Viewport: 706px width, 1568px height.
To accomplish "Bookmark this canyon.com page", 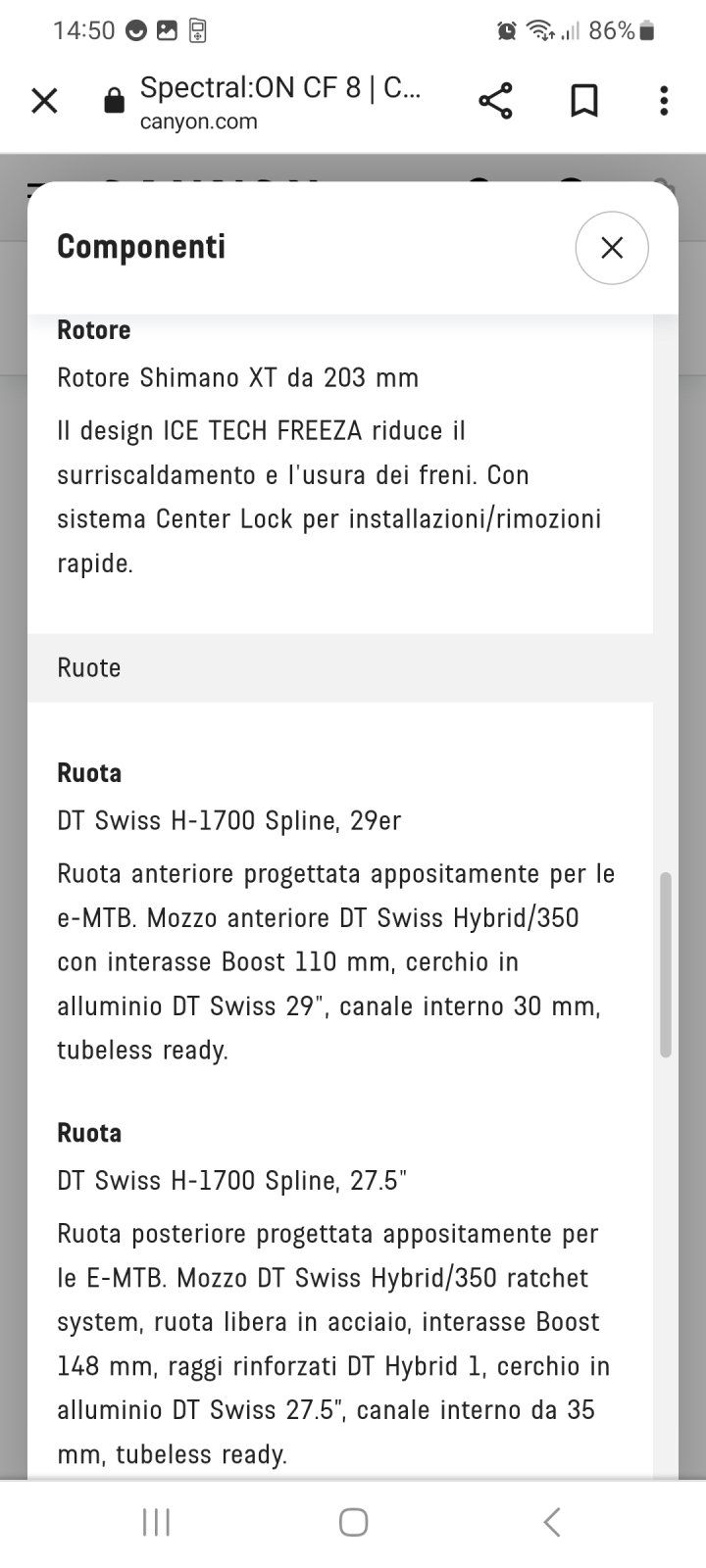I will [x=584, y=101].
